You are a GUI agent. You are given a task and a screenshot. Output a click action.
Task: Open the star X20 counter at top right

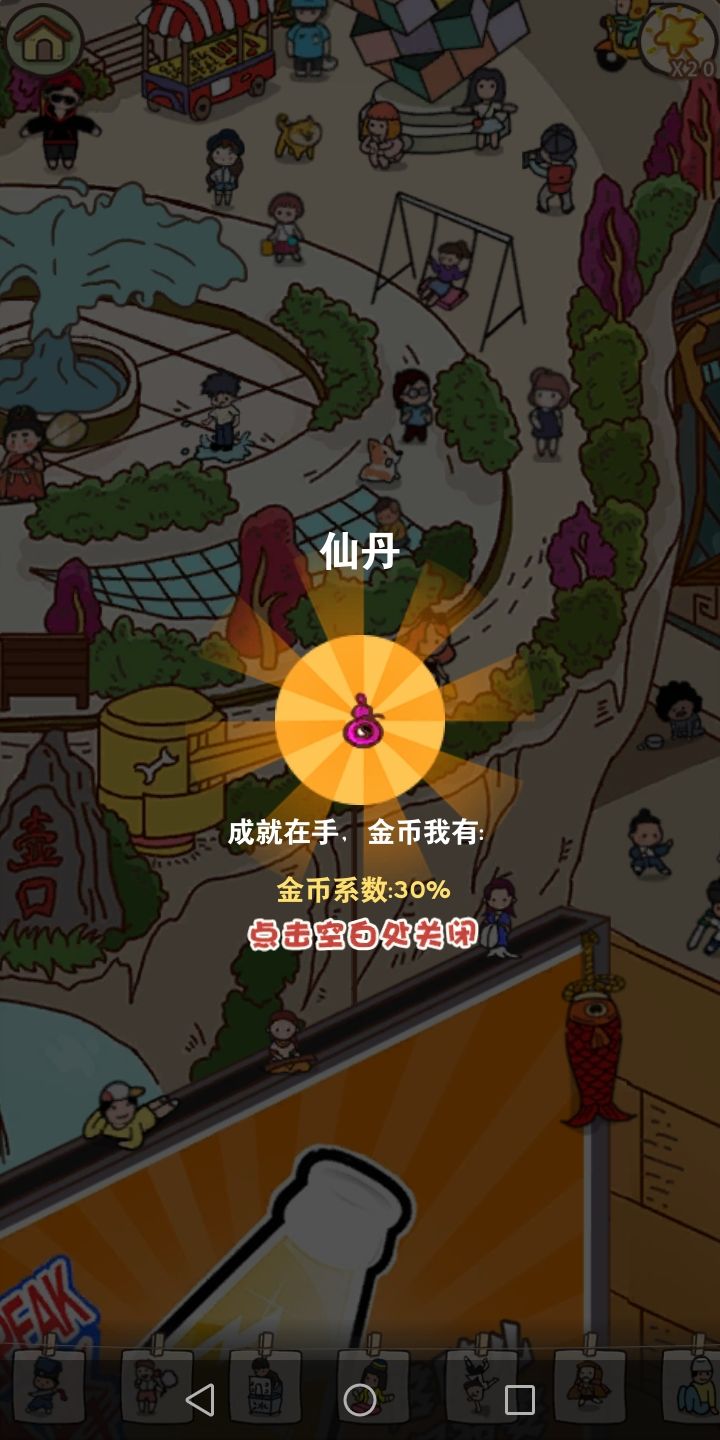(679, 42)
